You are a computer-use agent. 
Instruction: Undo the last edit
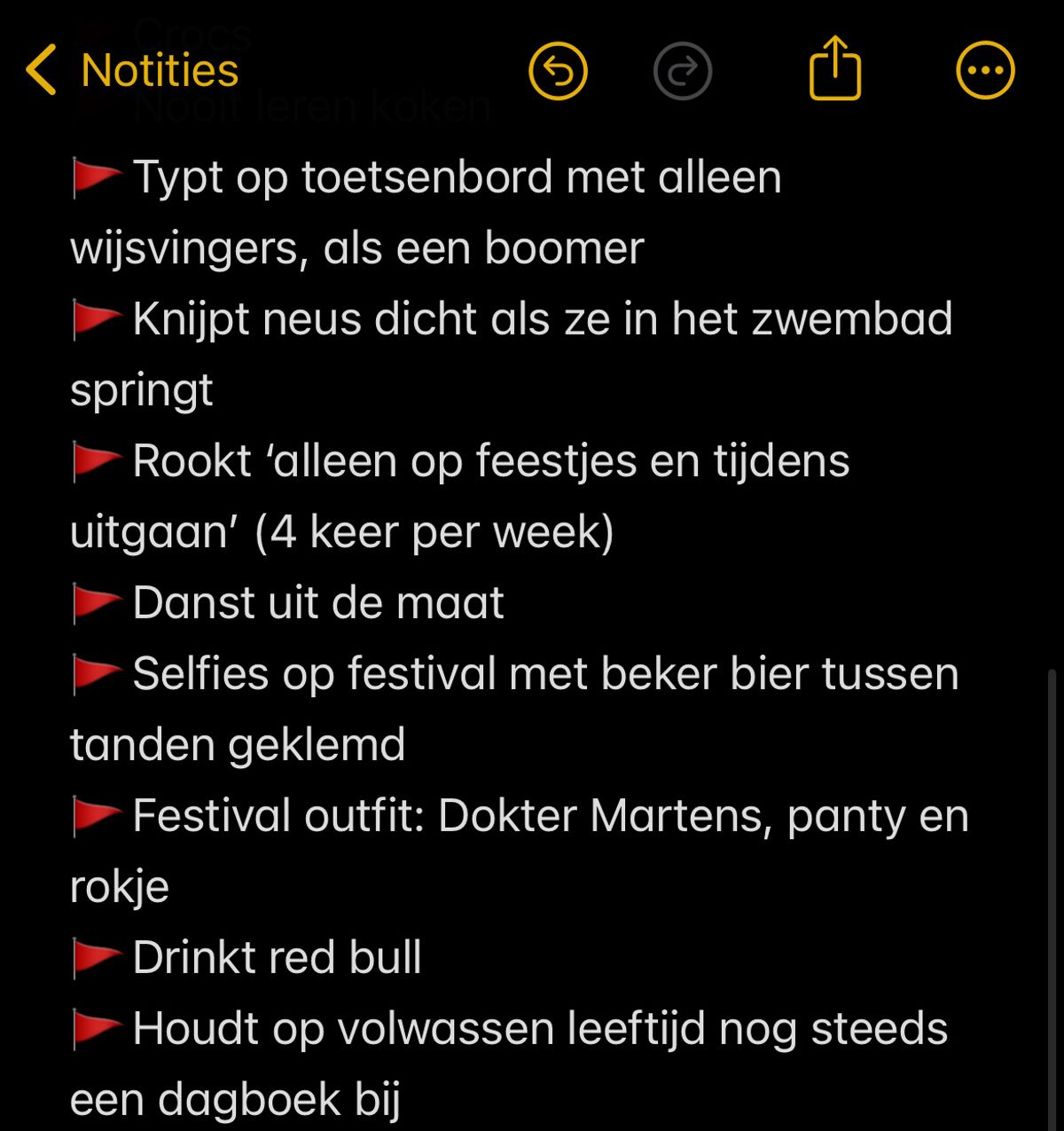click(x=558, y=71)
